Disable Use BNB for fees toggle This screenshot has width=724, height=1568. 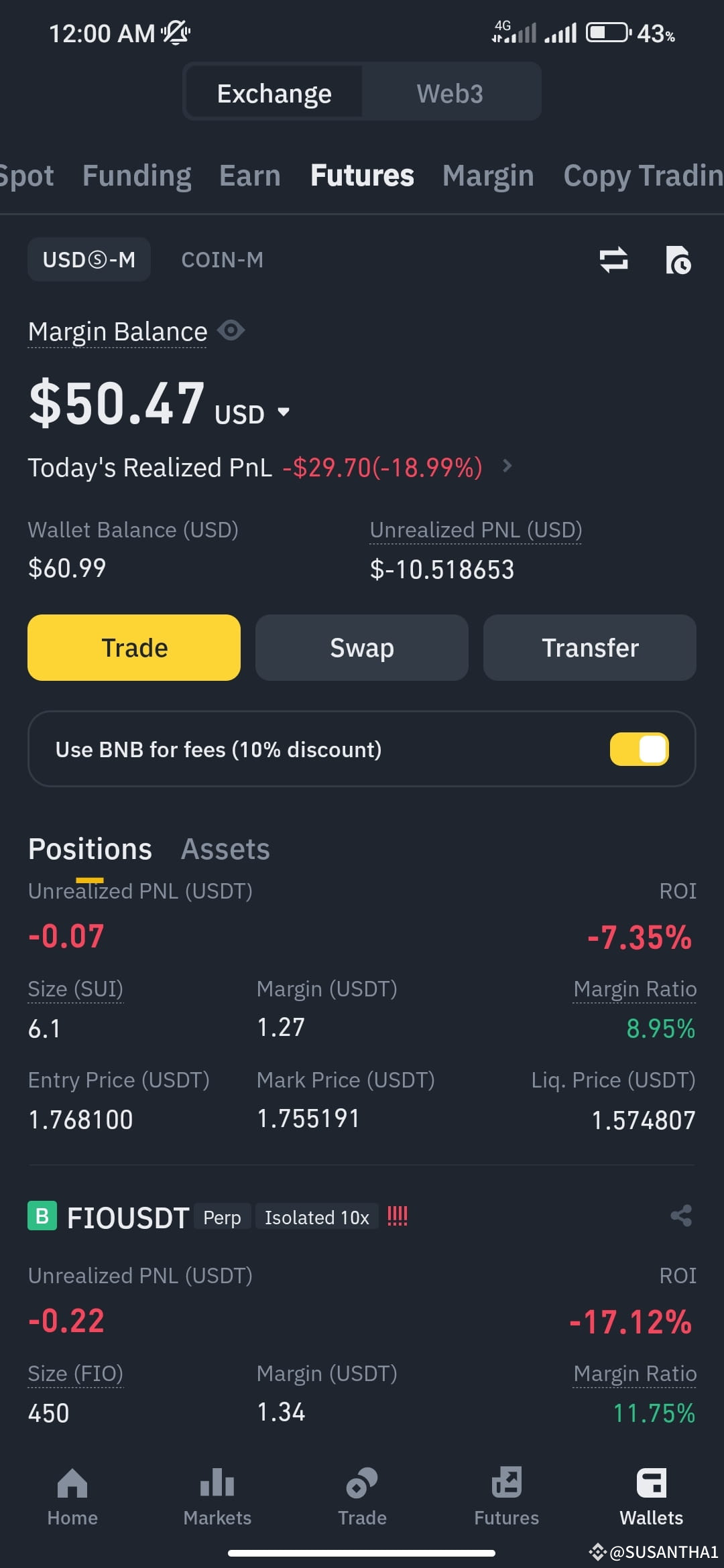pos(640,749)
